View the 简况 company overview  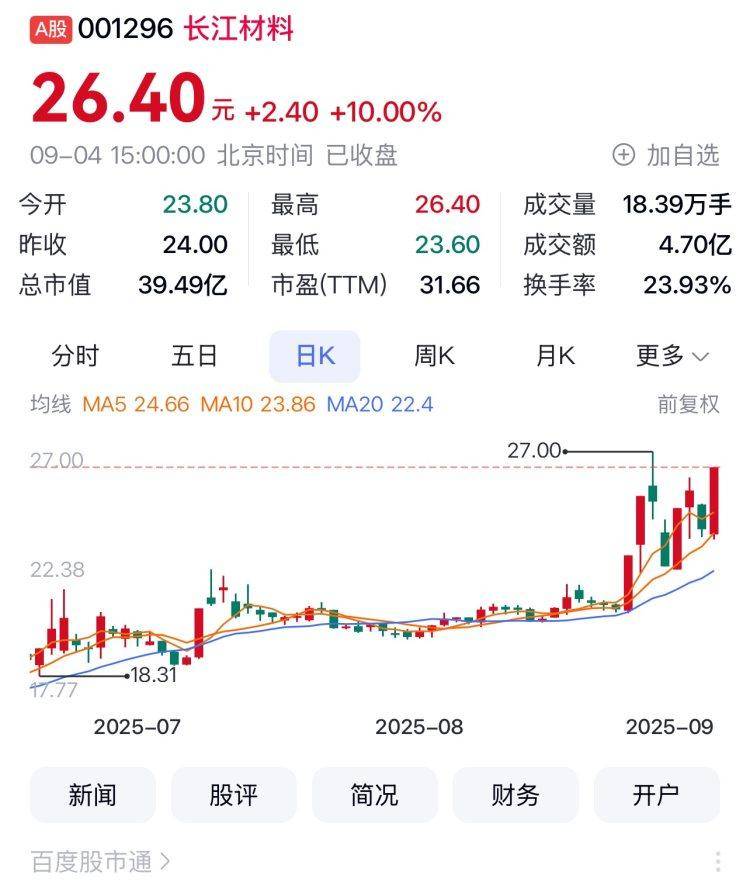pyautogui.click(x=375, y=795)
